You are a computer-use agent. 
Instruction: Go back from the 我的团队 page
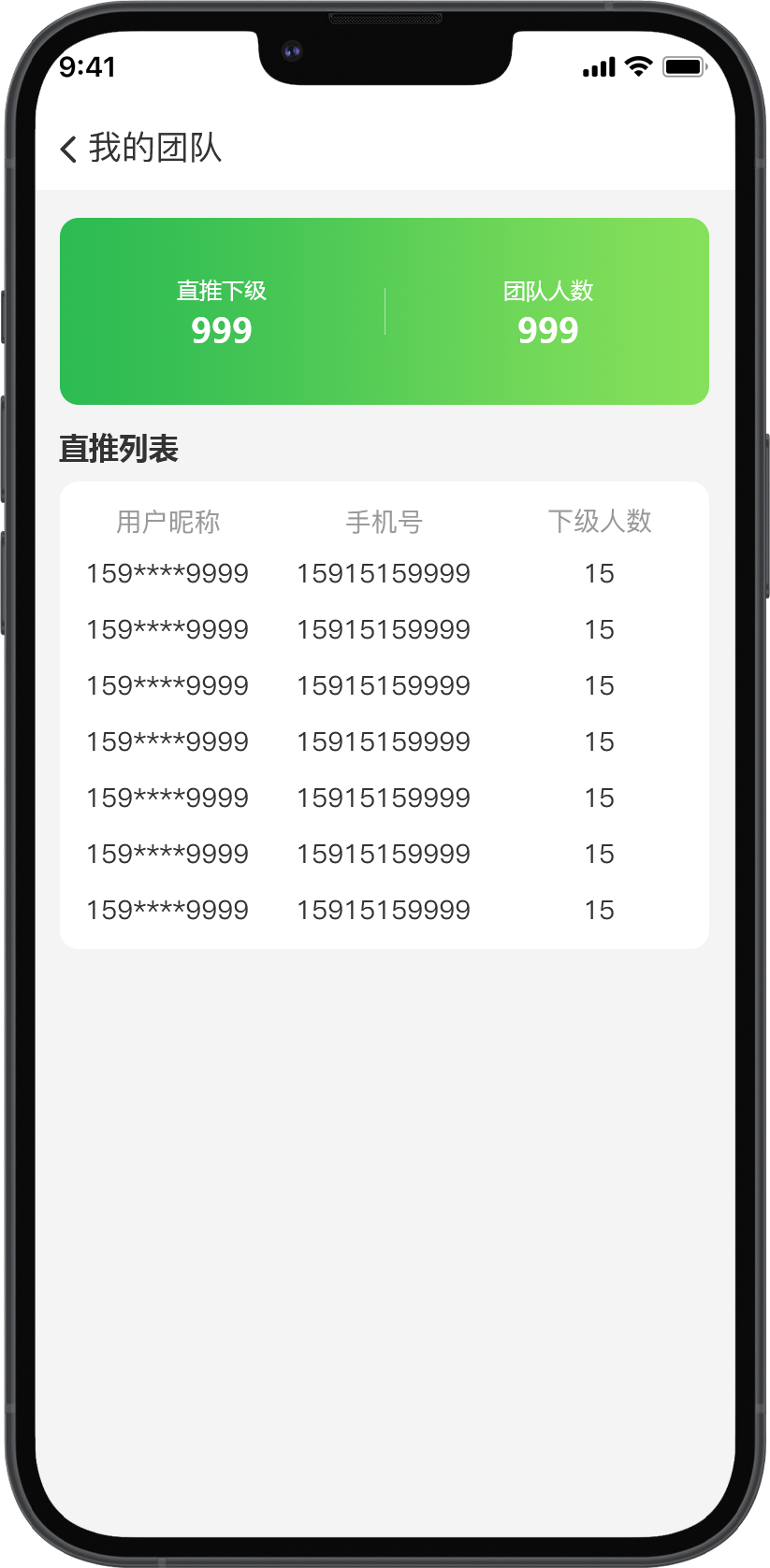pyautogui.click(x=68, y=149)
